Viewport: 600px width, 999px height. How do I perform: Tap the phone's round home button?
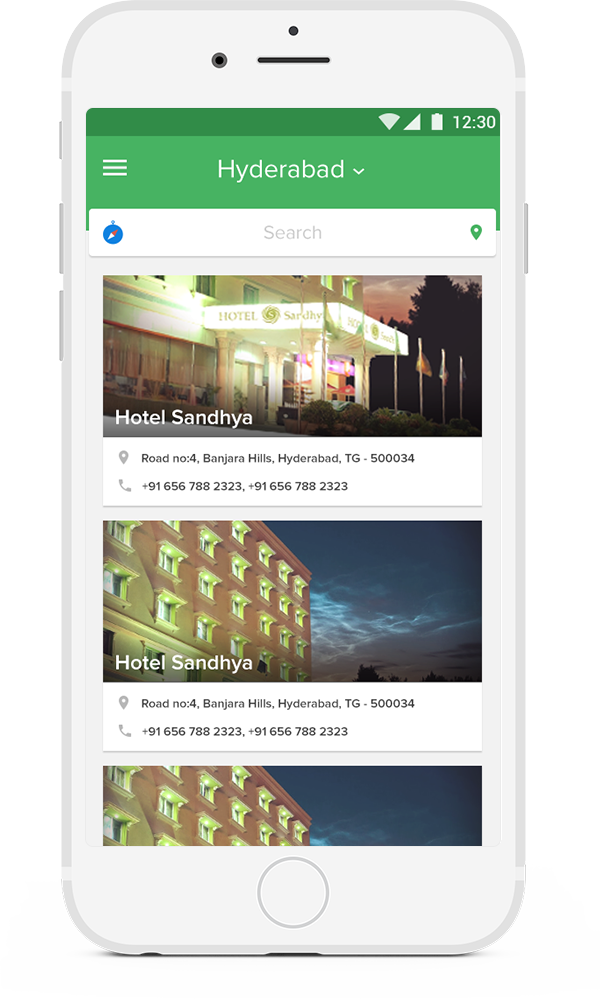coord(293,893)
